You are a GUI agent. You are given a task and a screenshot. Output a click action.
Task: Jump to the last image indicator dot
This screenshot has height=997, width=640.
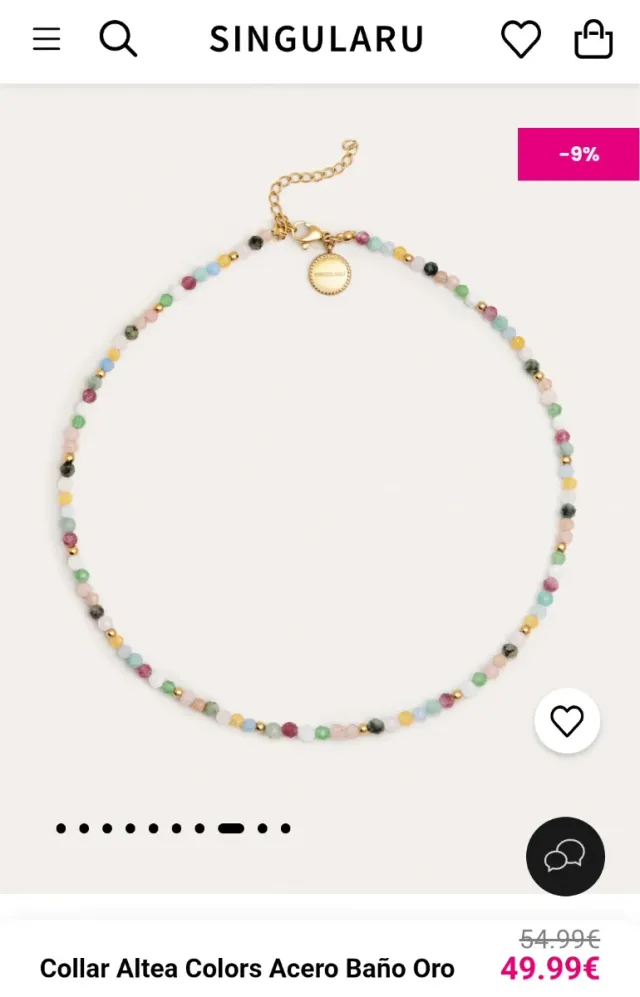(x=285, y=828)
